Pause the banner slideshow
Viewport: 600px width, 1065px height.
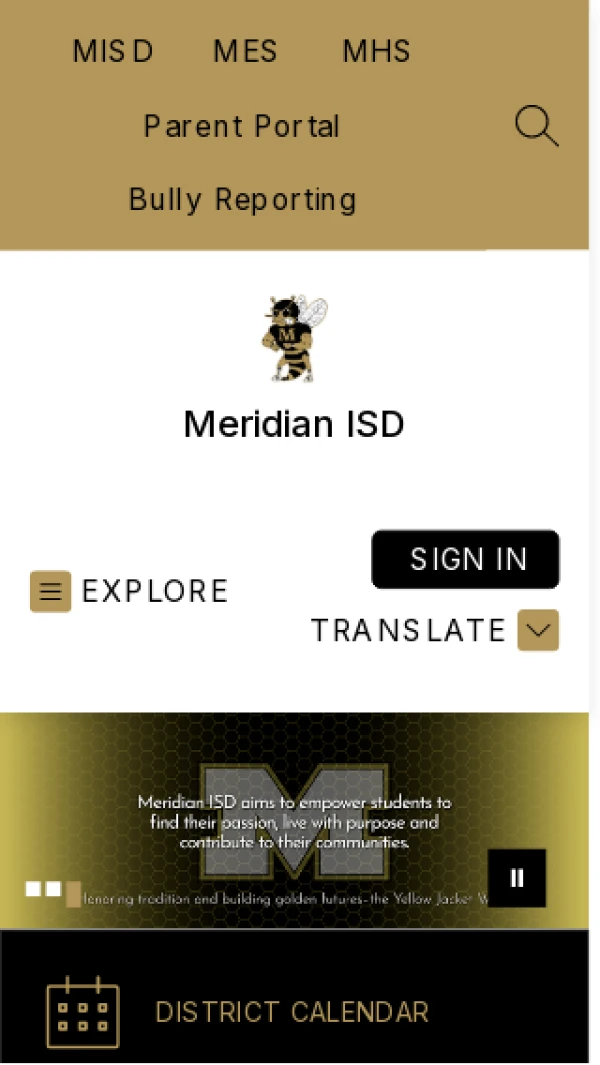[x=517, y=878]
